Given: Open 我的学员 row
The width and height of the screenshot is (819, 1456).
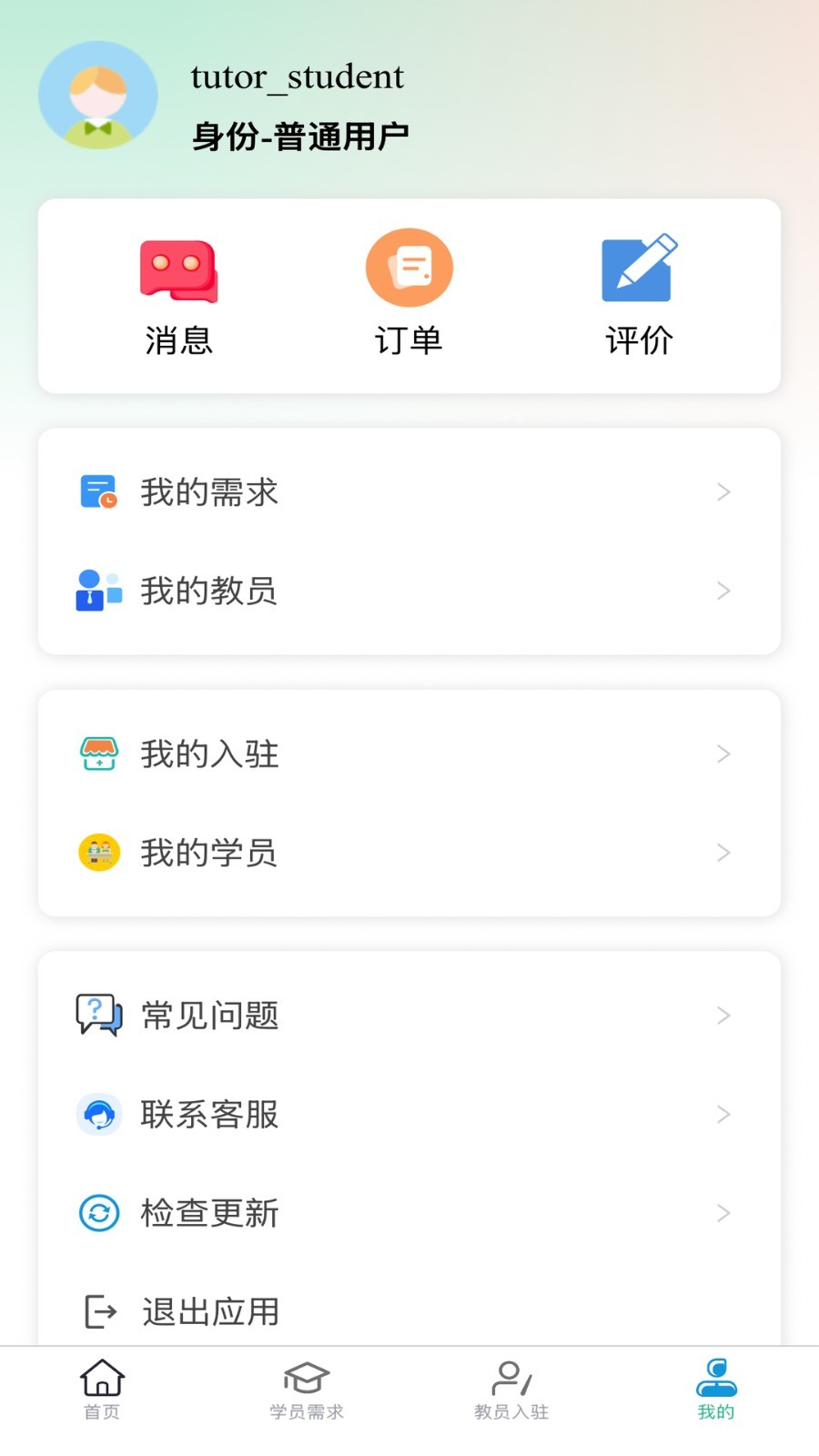Looking at the screenshot, I should [x=409, y=853].
